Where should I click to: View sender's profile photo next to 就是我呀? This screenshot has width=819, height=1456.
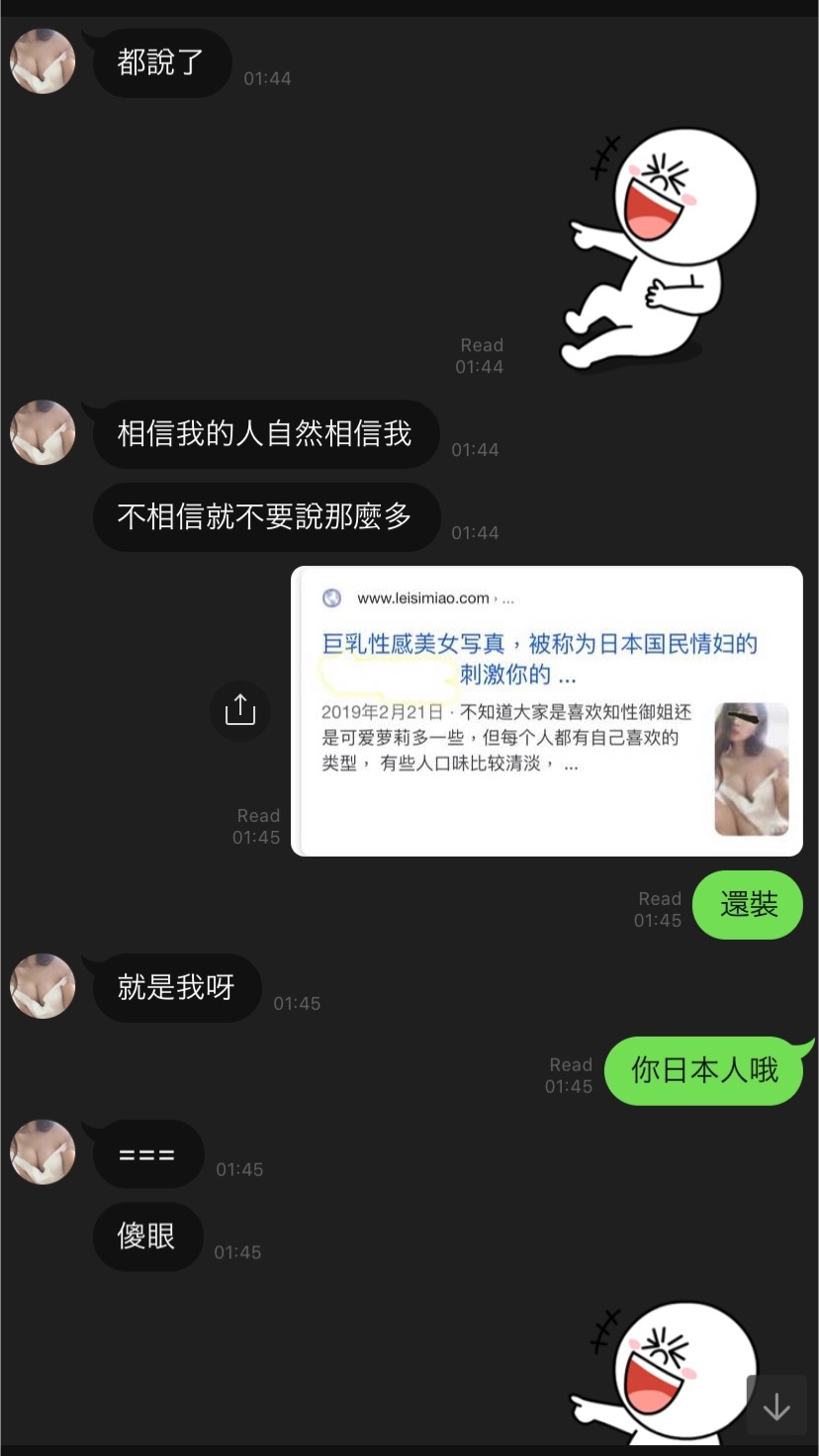click(43, 986)
